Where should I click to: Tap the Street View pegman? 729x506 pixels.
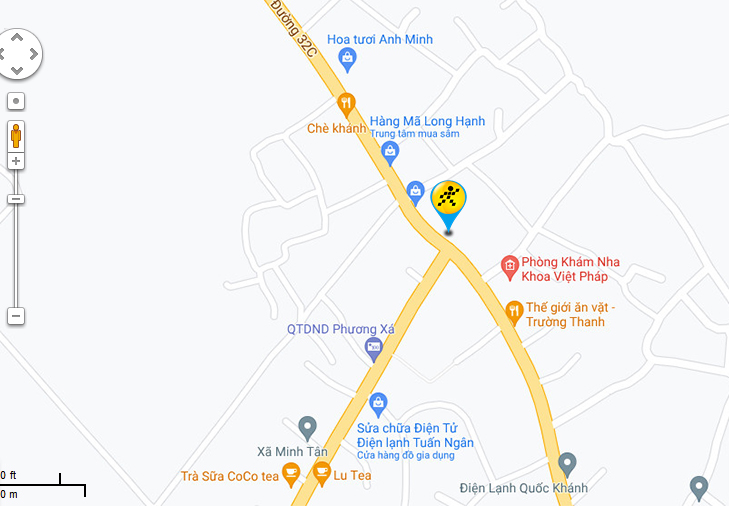(16, 136)
